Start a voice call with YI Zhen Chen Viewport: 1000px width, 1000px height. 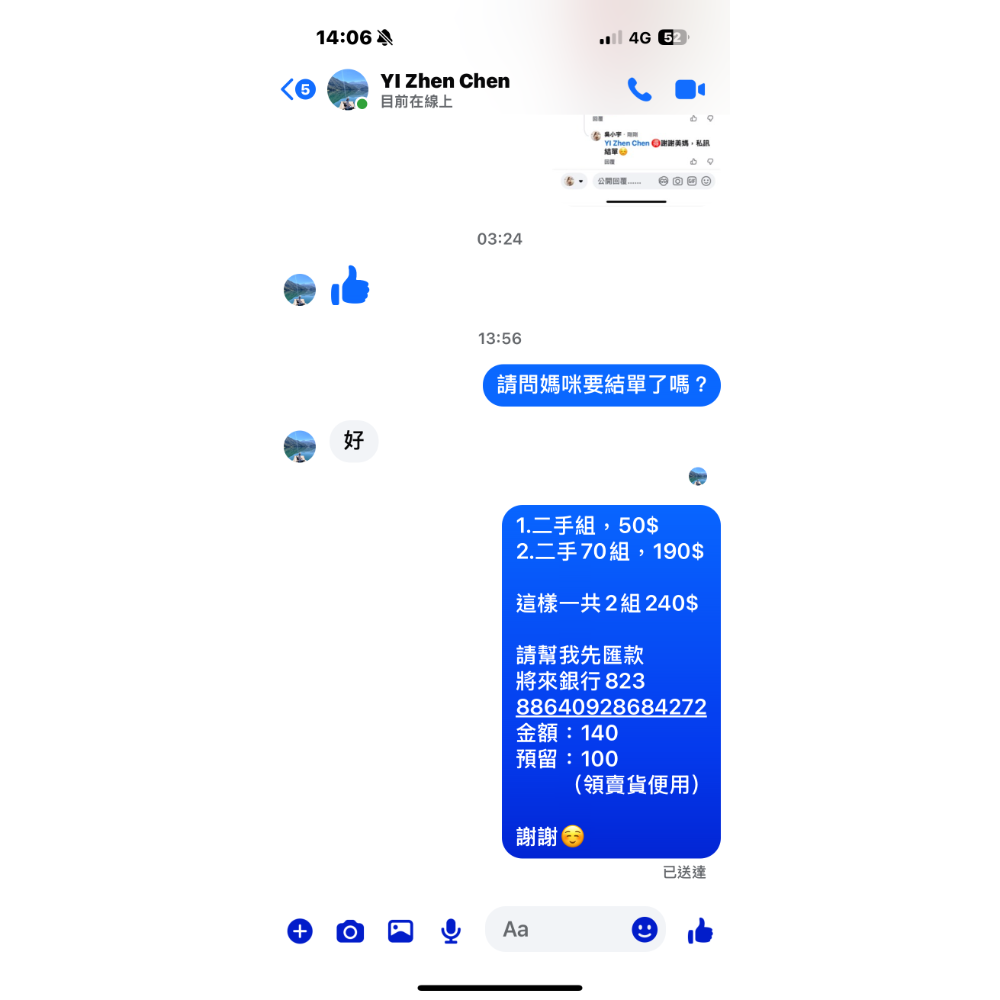point(639,90)
